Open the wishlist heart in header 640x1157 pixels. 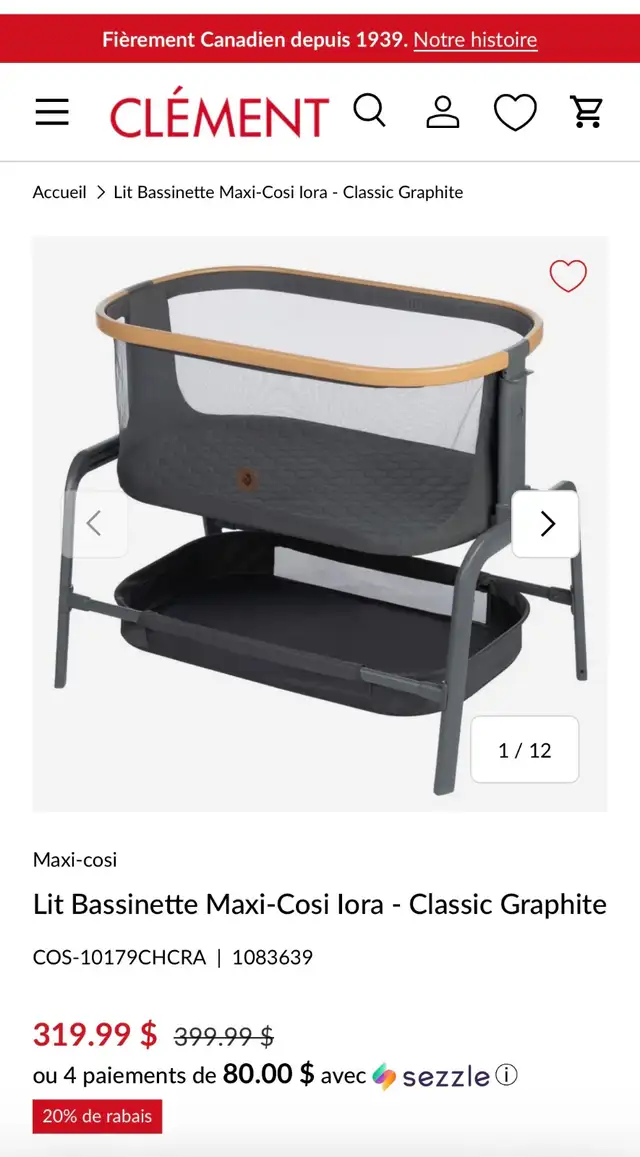pyautogui.click(x=515, y=112)
